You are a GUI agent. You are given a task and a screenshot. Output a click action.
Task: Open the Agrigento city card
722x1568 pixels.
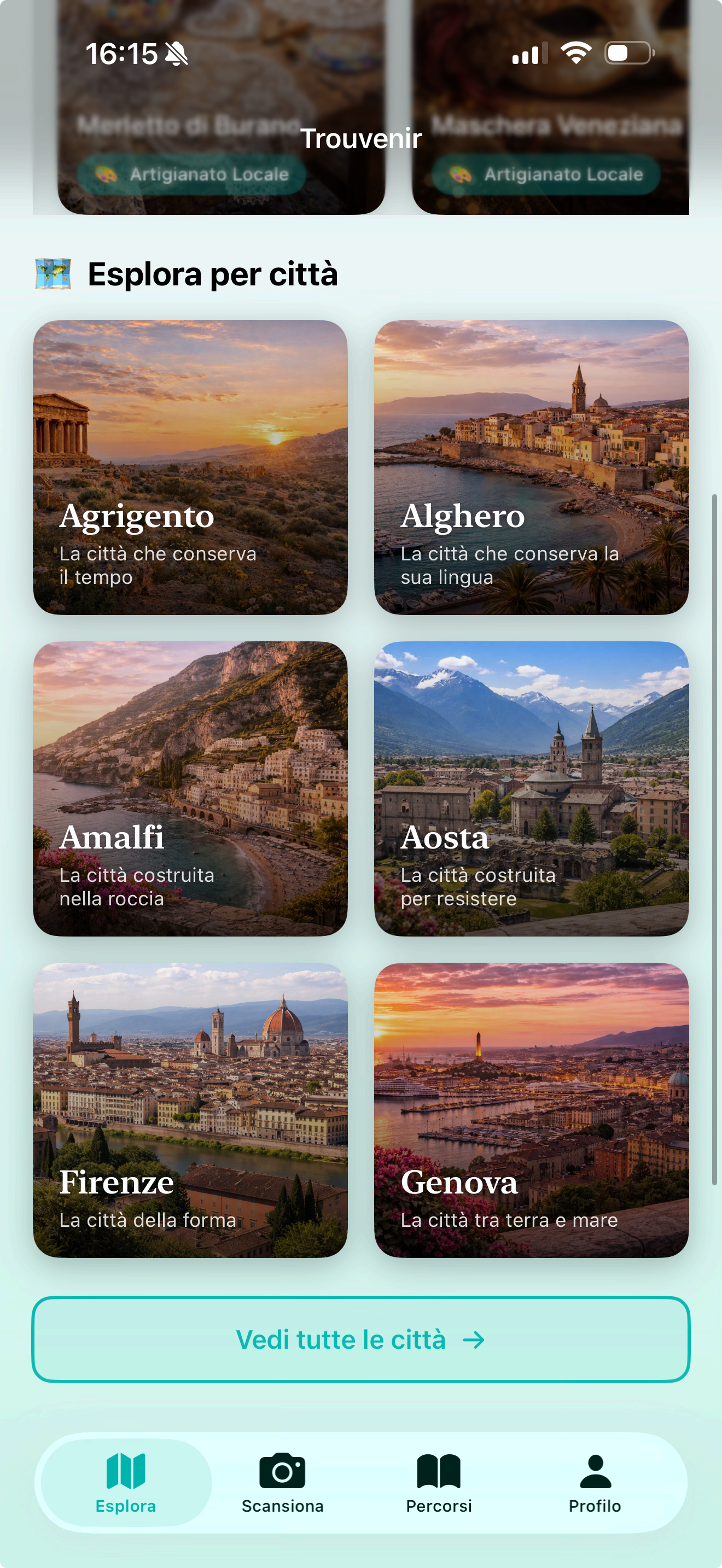[190, 467]
